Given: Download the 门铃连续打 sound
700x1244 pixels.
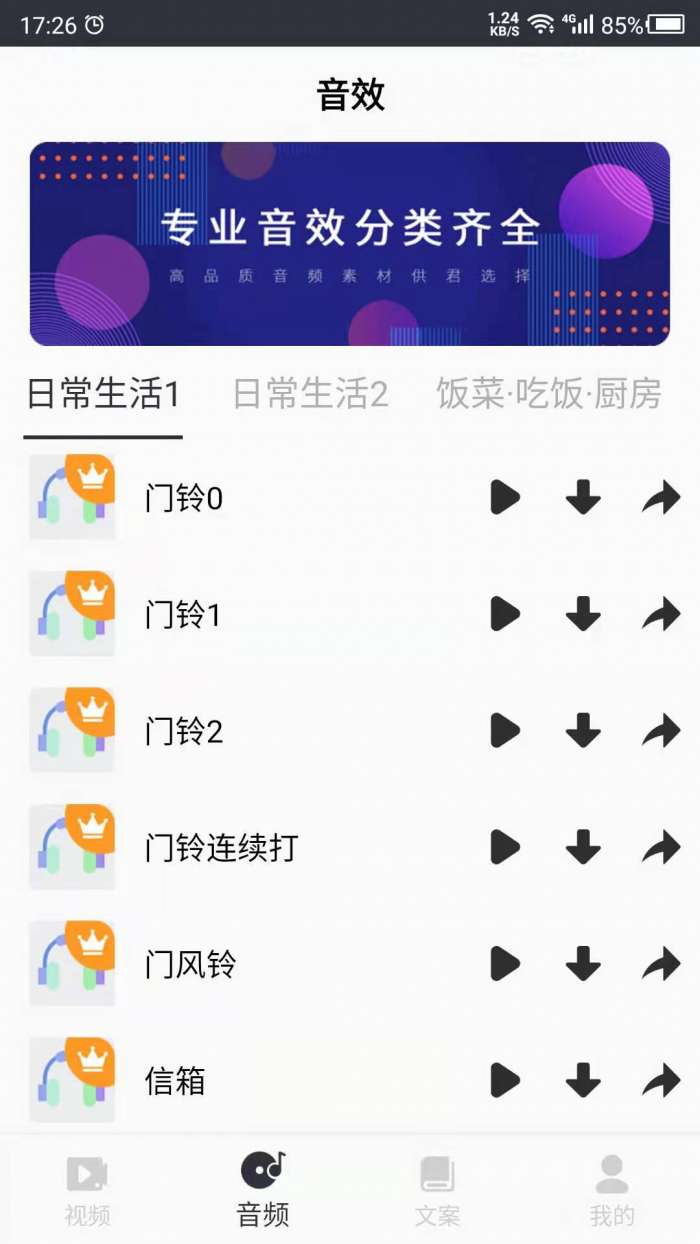Looking at the screenshot, I should point(583,848).
